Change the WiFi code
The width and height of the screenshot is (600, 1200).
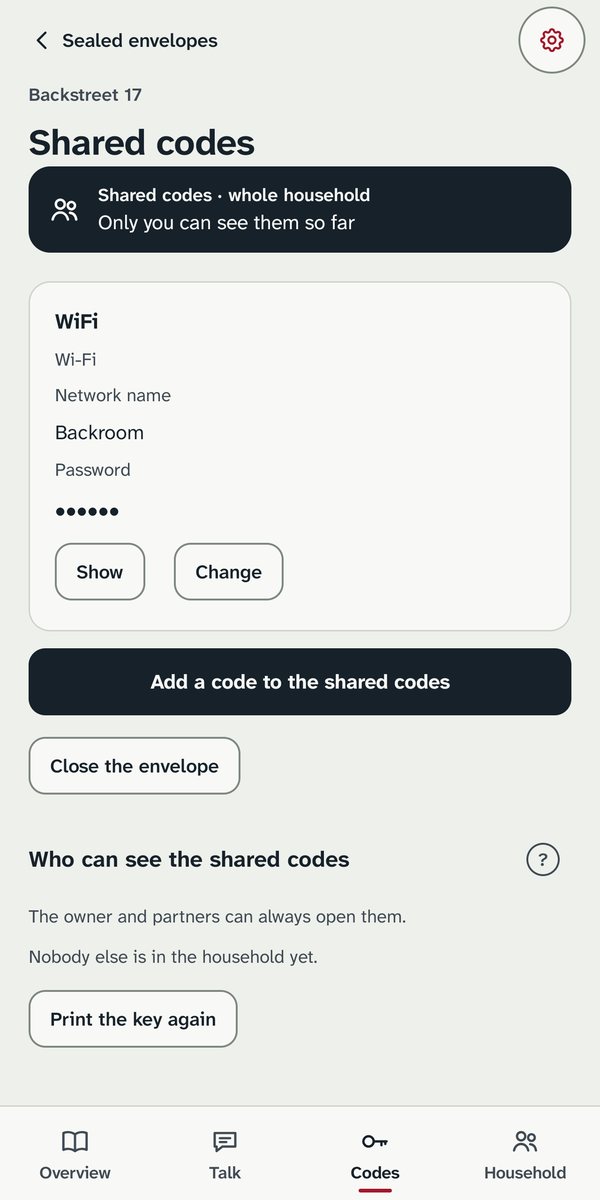tap(228, 572)
